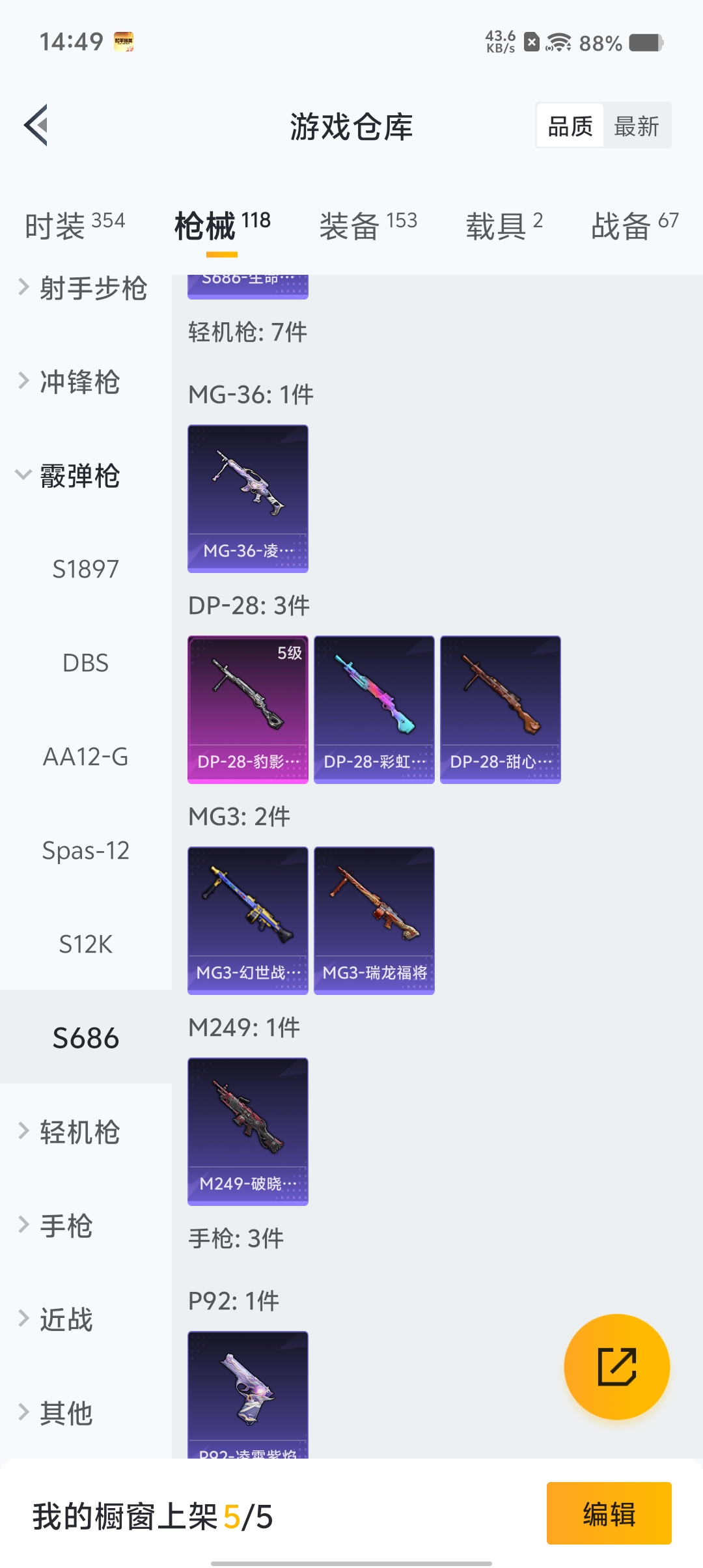Expand the 手枪 category

click(x=65, y=1225)
